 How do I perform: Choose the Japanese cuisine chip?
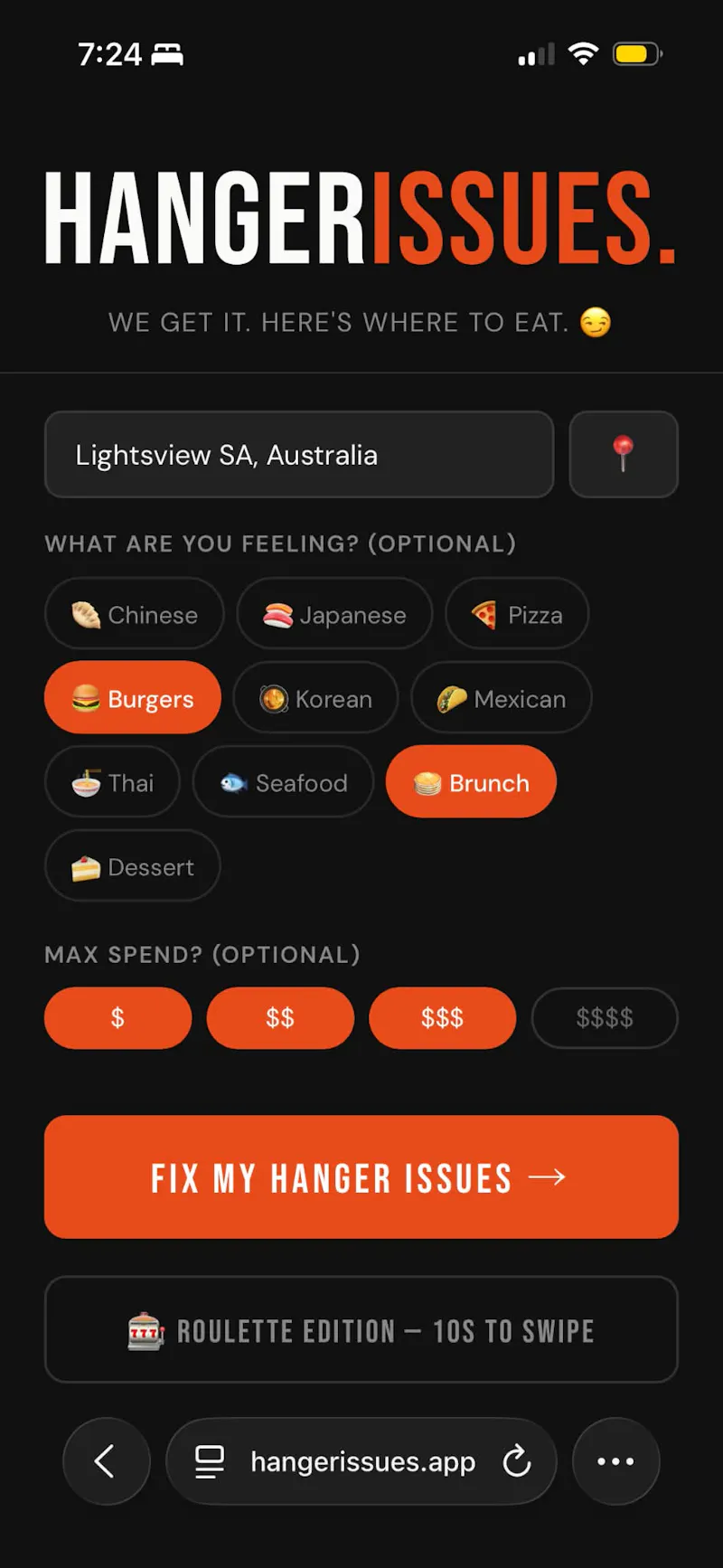[334, 614]
